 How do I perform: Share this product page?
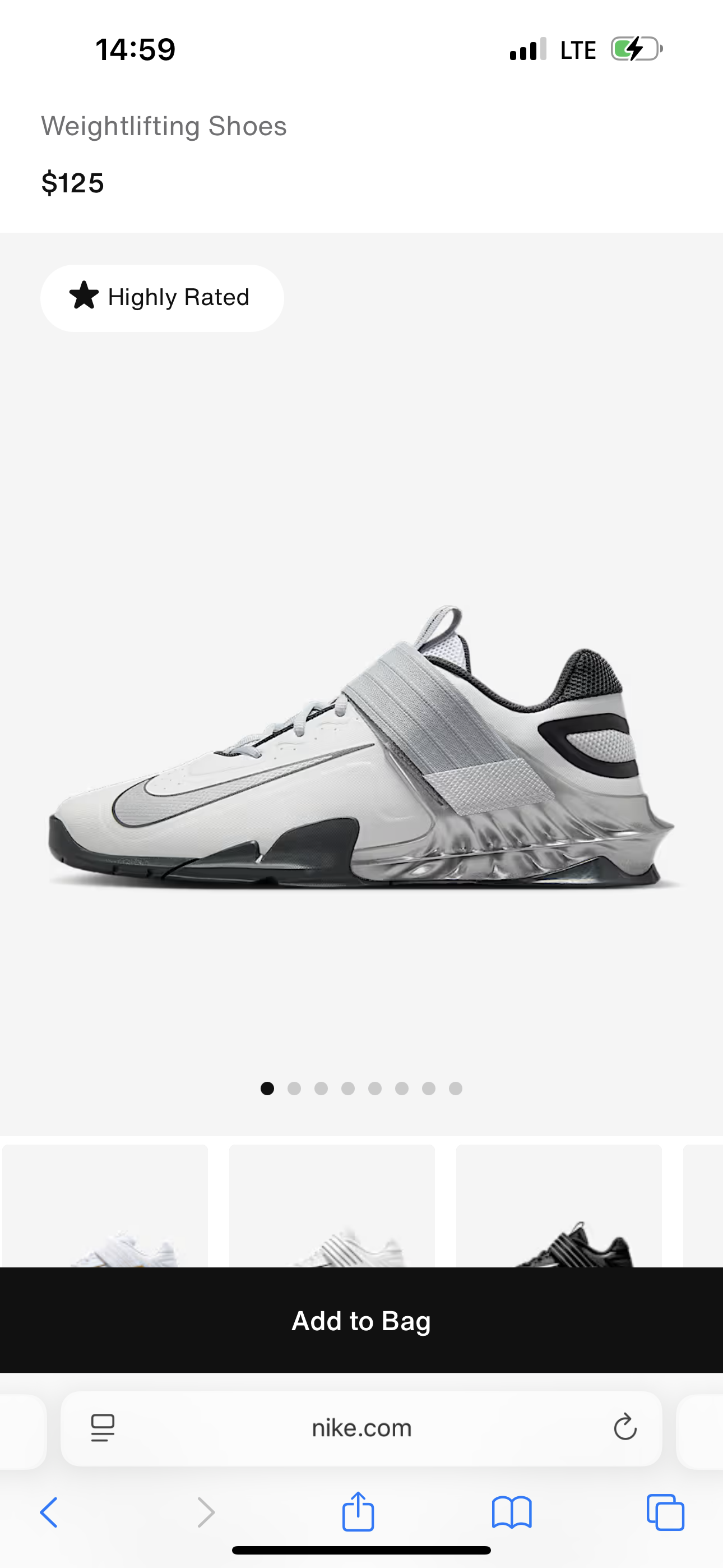(358, 1511)
